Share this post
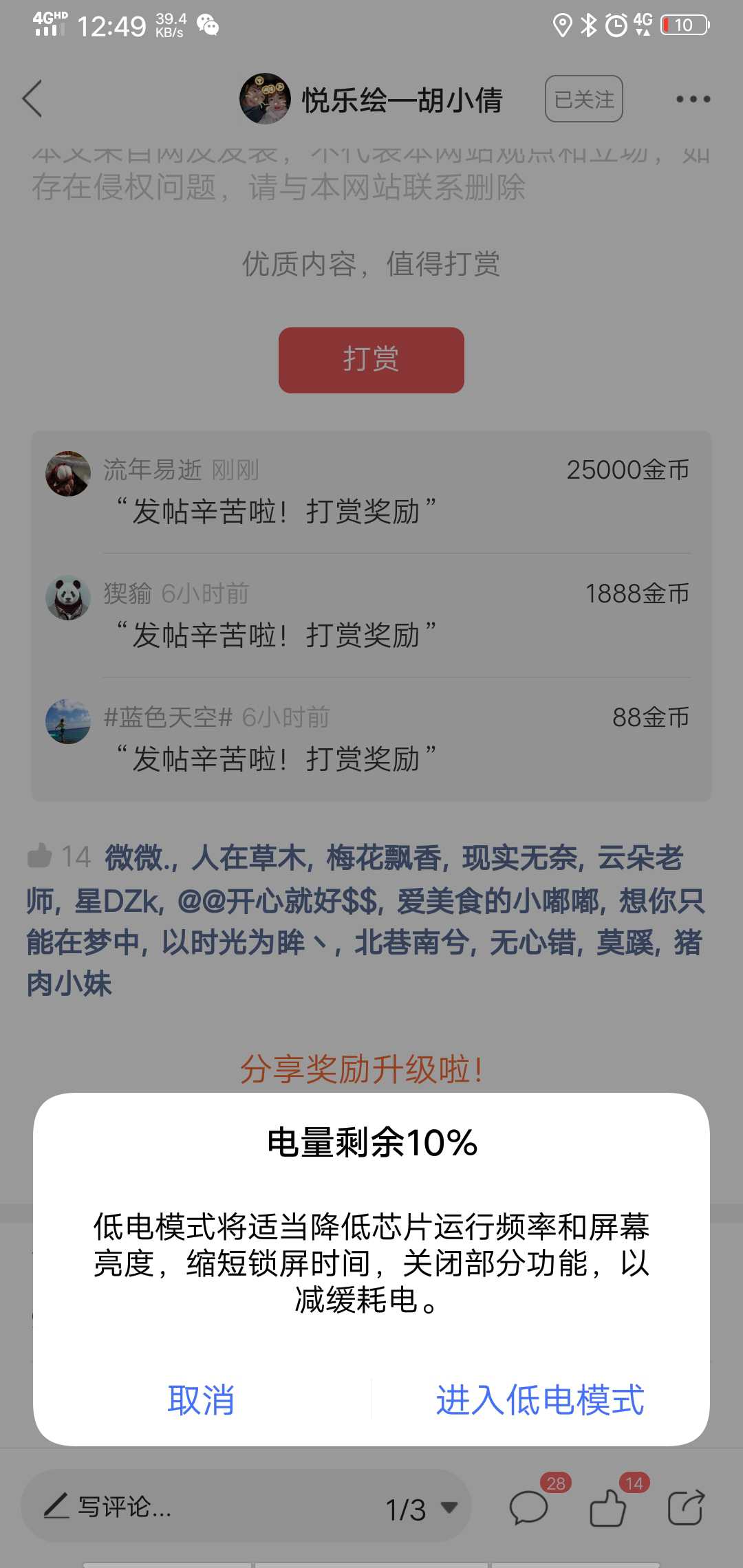Image resolution: width=743 pixels, height=1568 pixels. coord(686,1507)
